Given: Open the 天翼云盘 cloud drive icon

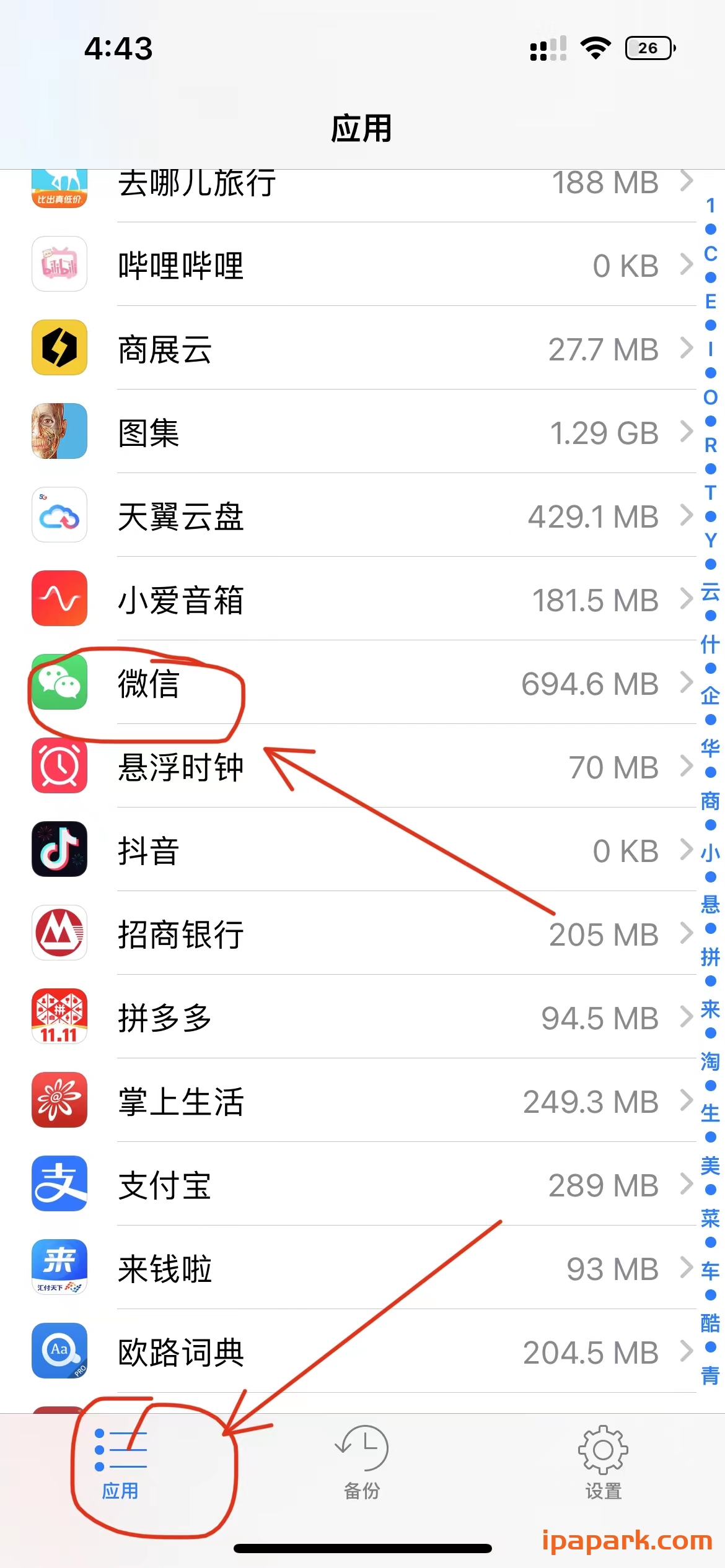Looking at the screenshot, I should tap(59, 515).
